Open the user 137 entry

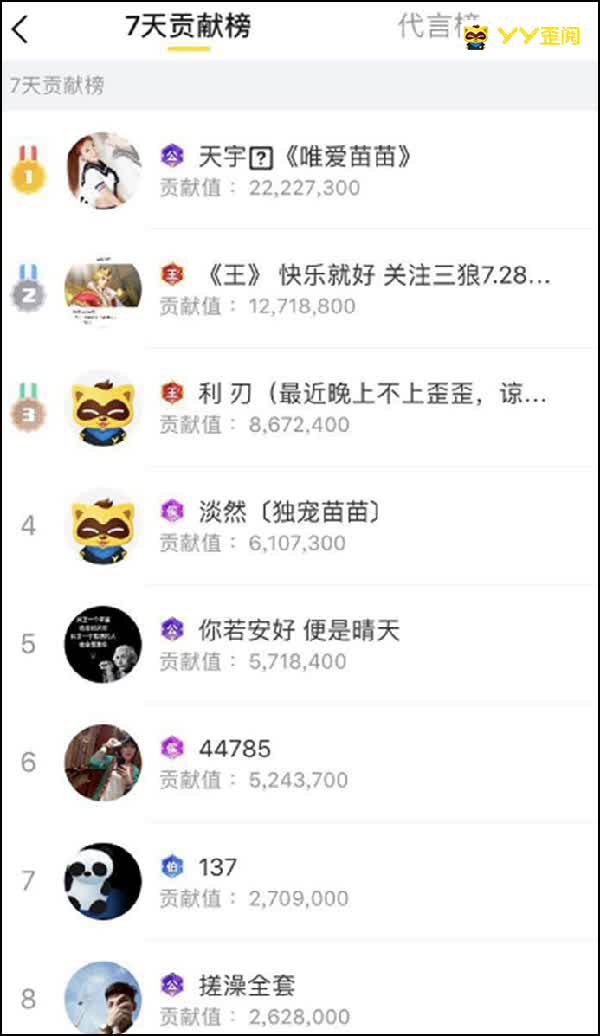click(300, 881)
